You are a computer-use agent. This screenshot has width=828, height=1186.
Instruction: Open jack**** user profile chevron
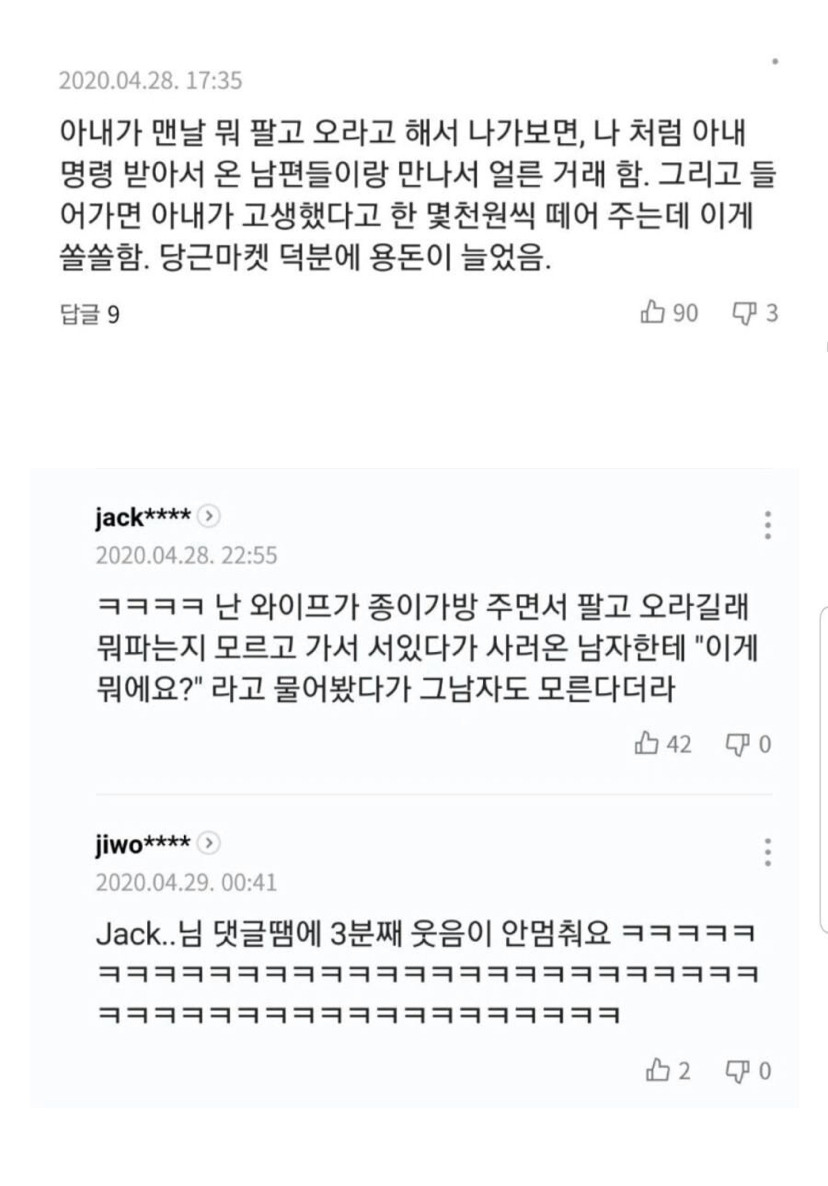210,517
